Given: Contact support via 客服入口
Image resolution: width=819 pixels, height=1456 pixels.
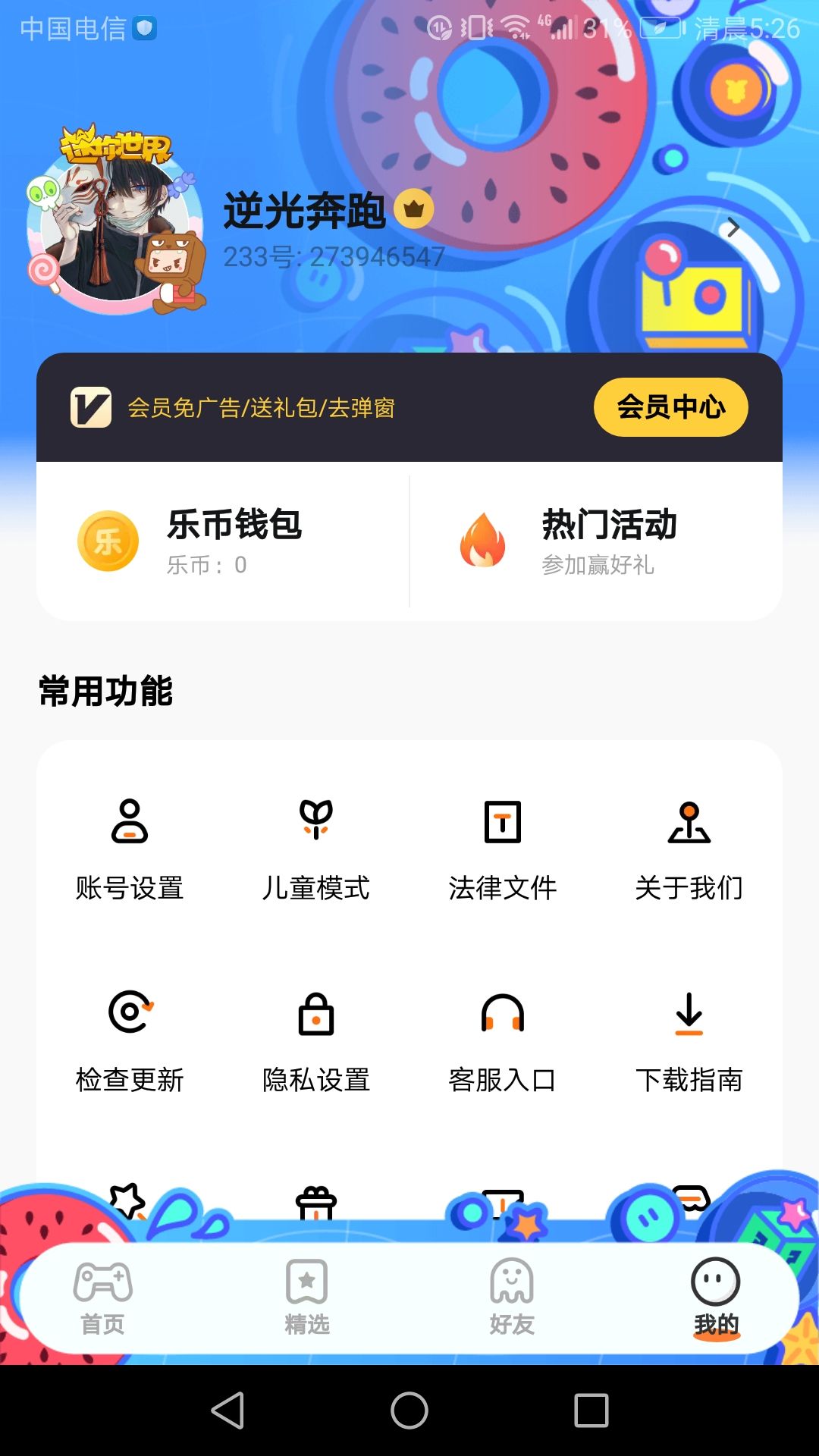Looking at the screenshot, I should (x=503, y=1040).
